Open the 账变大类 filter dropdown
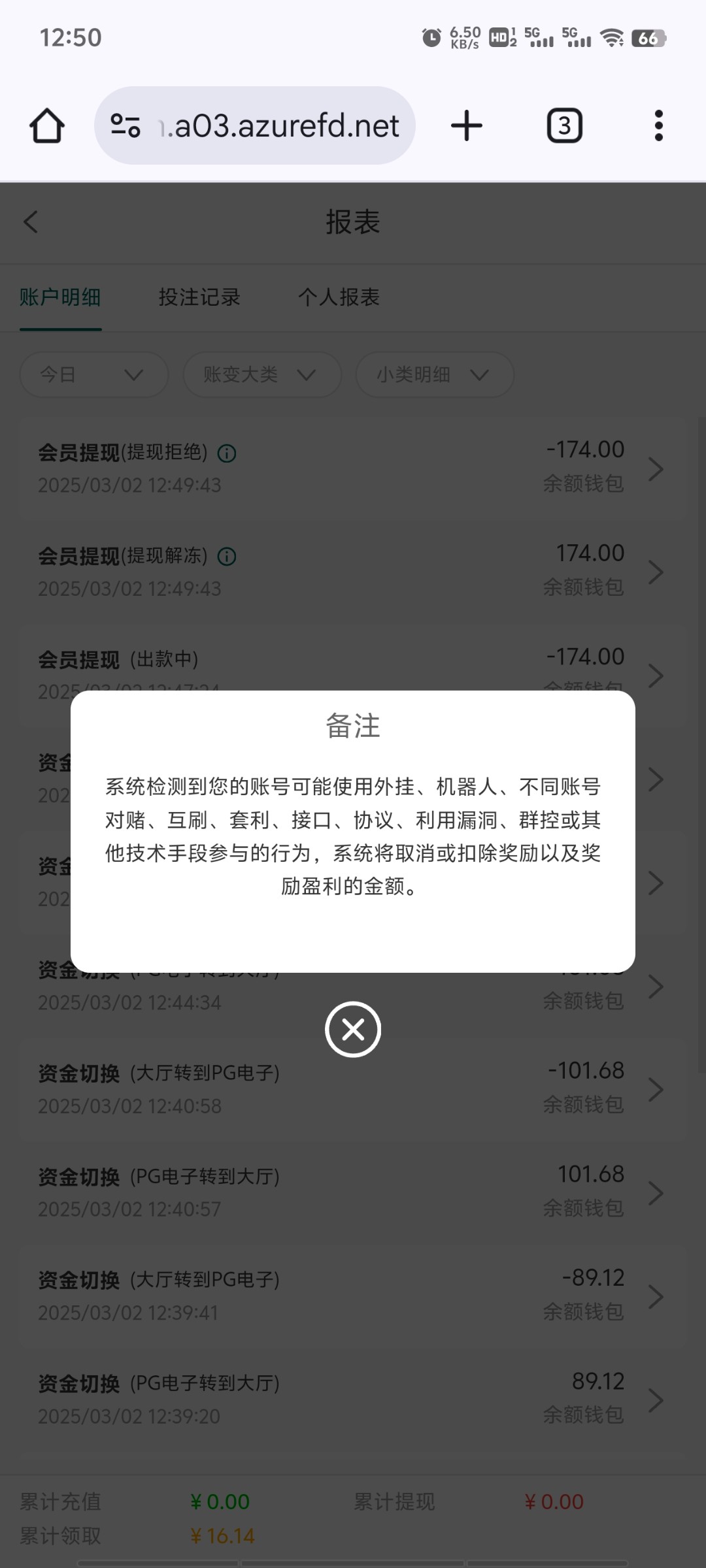This screenshot has height=1568, width=706. pyautogui.click(x=261, y=374)
